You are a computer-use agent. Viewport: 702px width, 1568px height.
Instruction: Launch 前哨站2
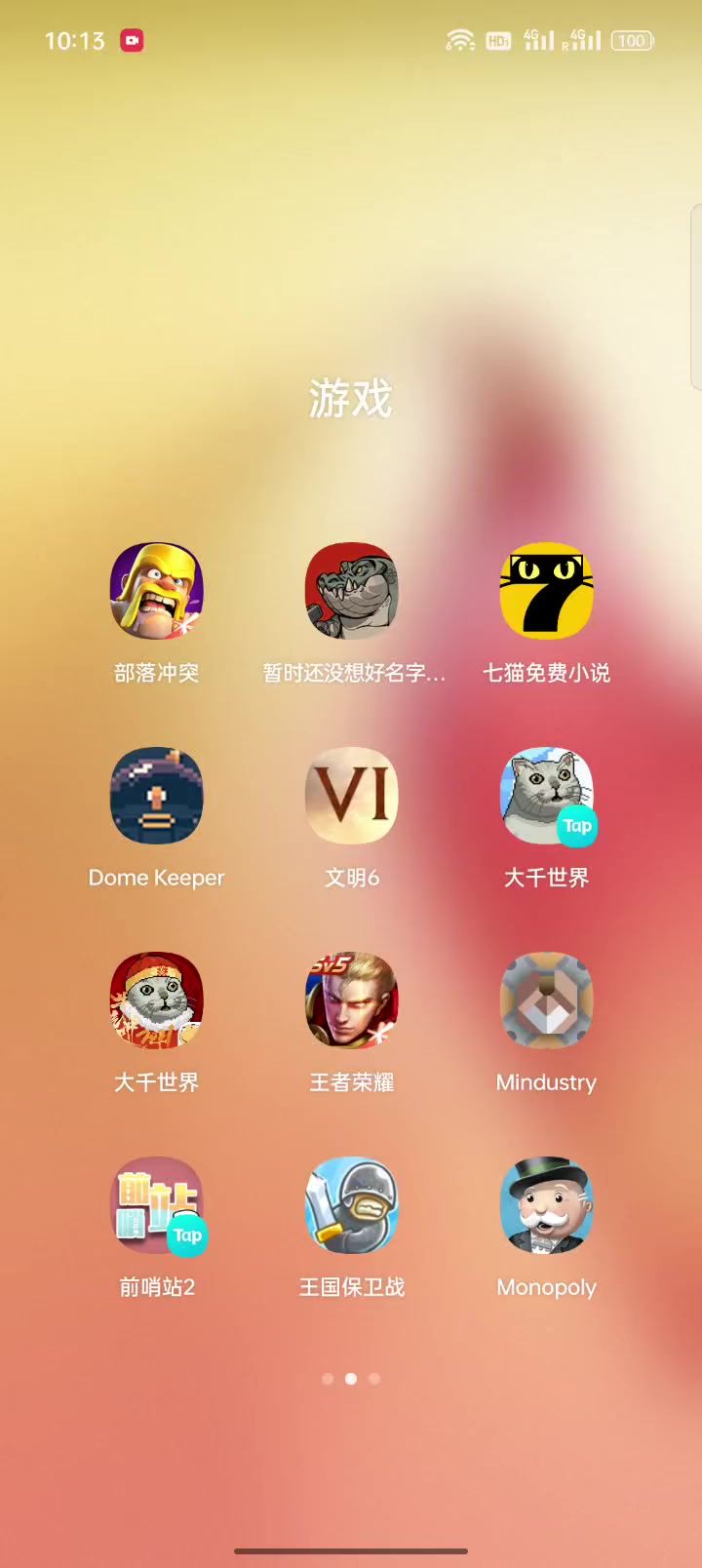pyautogui.click(x=156, y=1204)
